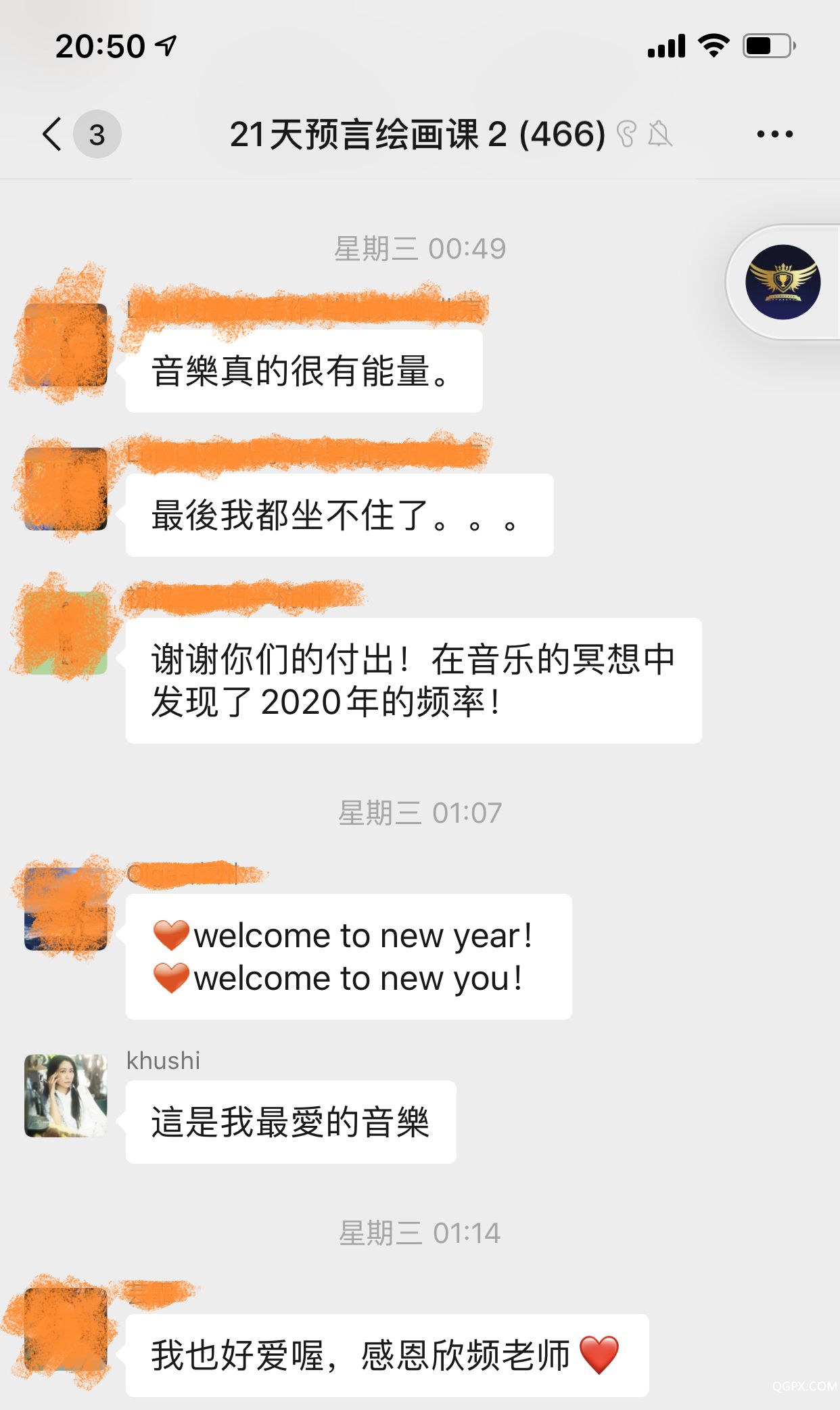Open avatar beside 感恩欣频老师 message
Viewport: 840px width, 1410px height.
point(66,1329)
